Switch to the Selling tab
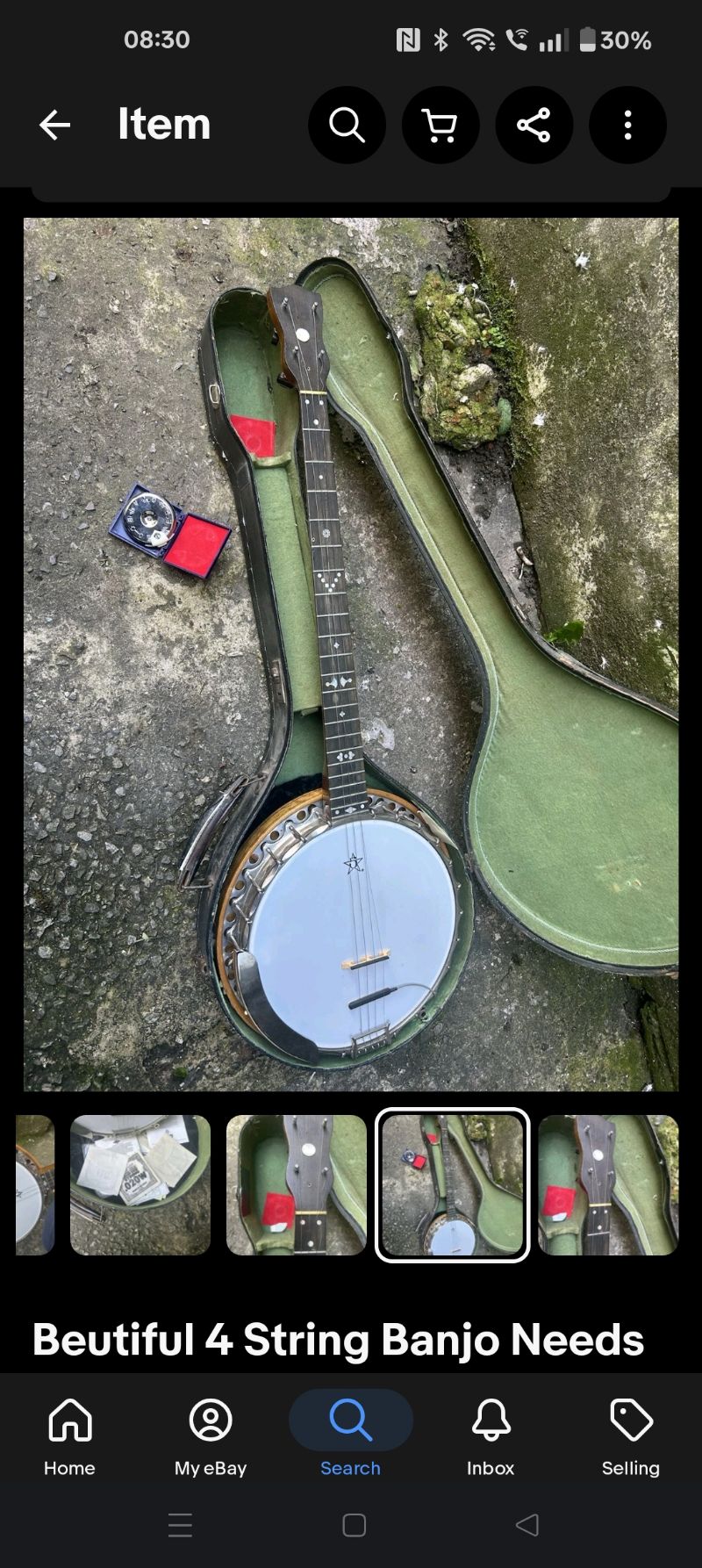Viewport: 702px width, 1568px height. point(631,1437)
